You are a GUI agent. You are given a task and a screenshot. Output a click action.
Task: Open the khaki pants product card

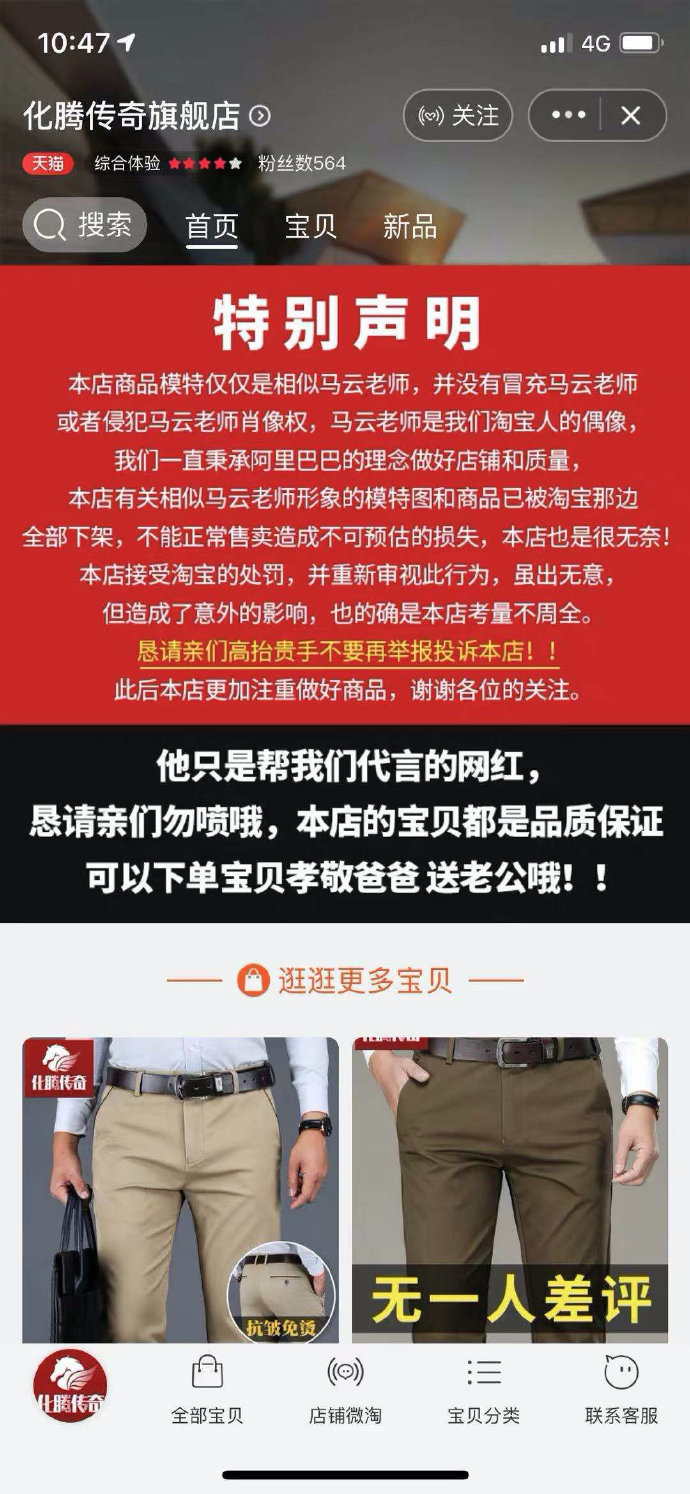[x=180, y=1190]
